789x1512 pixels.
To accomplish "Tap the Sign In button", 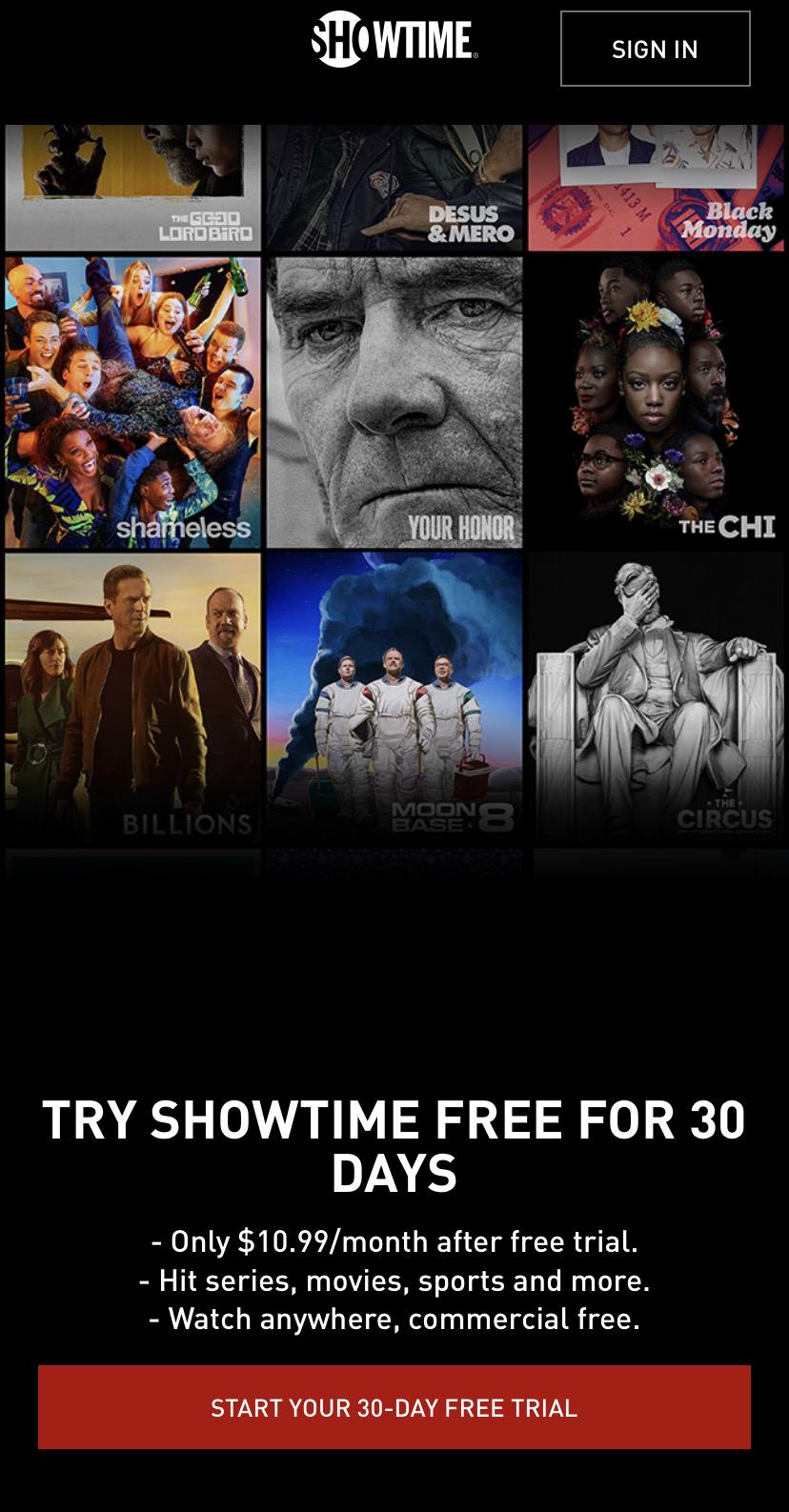I will coord(655,49).
